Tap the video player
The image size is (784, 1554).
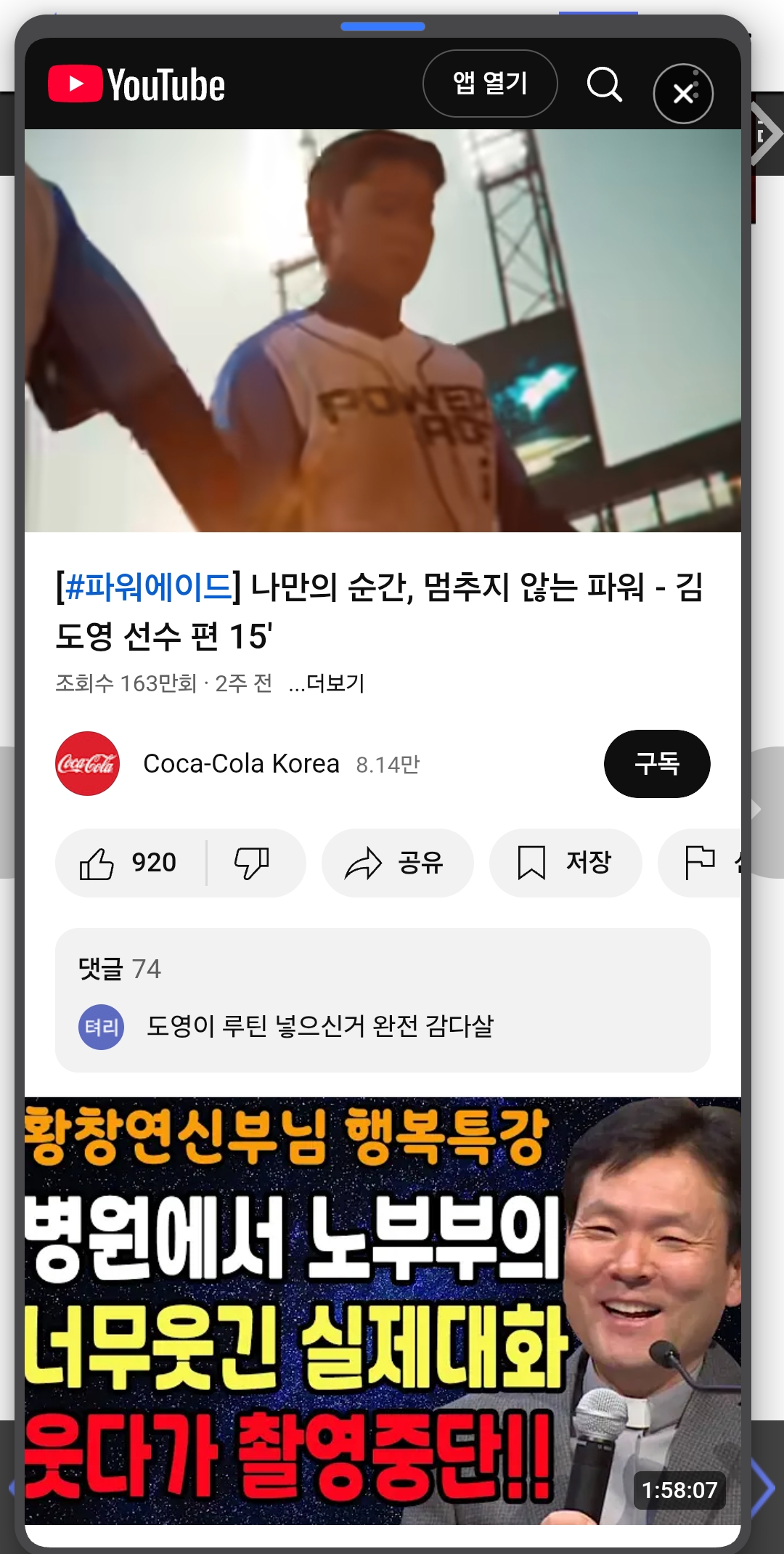383,330
